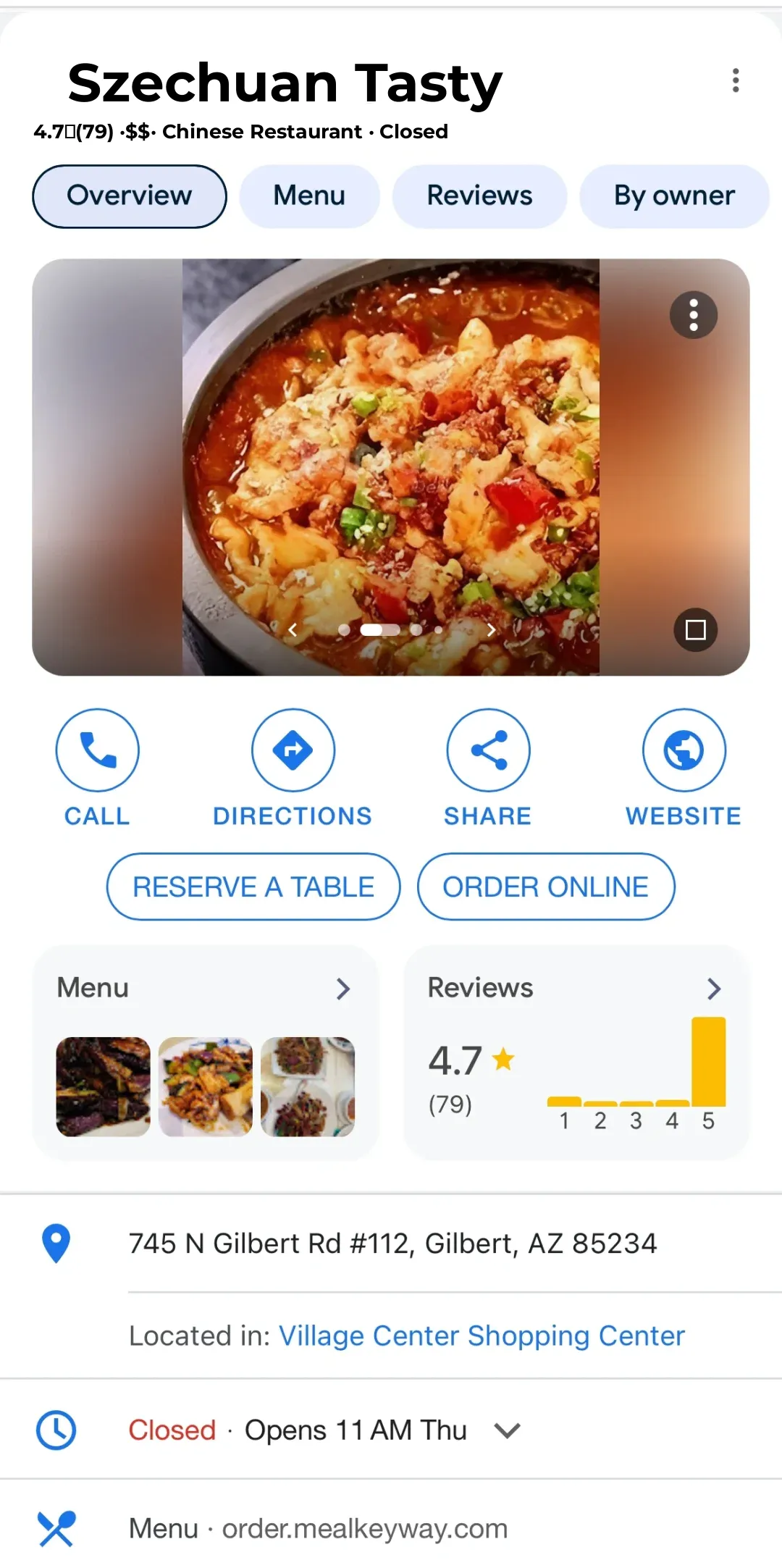Tap Reserve a Table
The height and width of the screenshot is (1568, 782).
(253, 886)
